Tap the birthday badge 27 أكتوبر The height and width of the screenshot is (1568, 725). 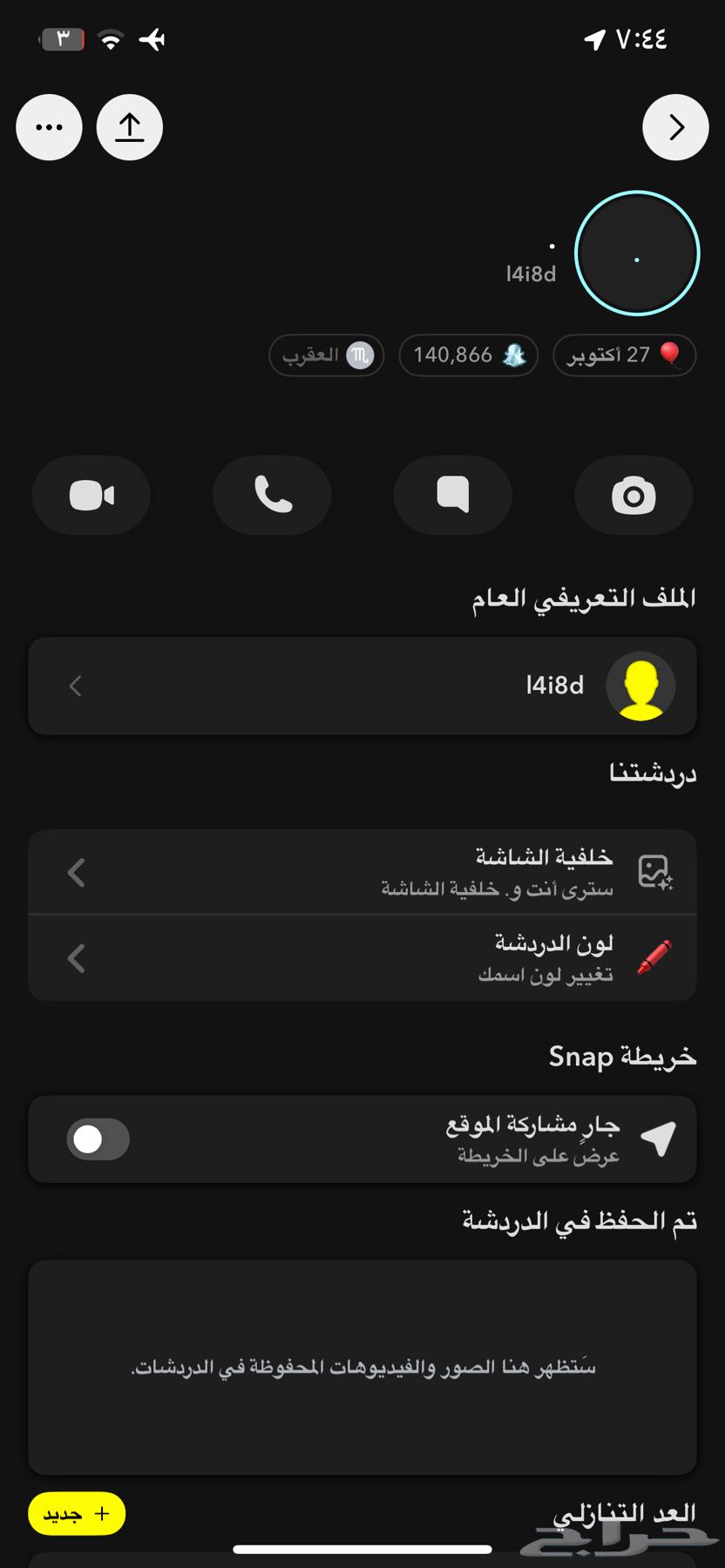[x=625, y=355]
